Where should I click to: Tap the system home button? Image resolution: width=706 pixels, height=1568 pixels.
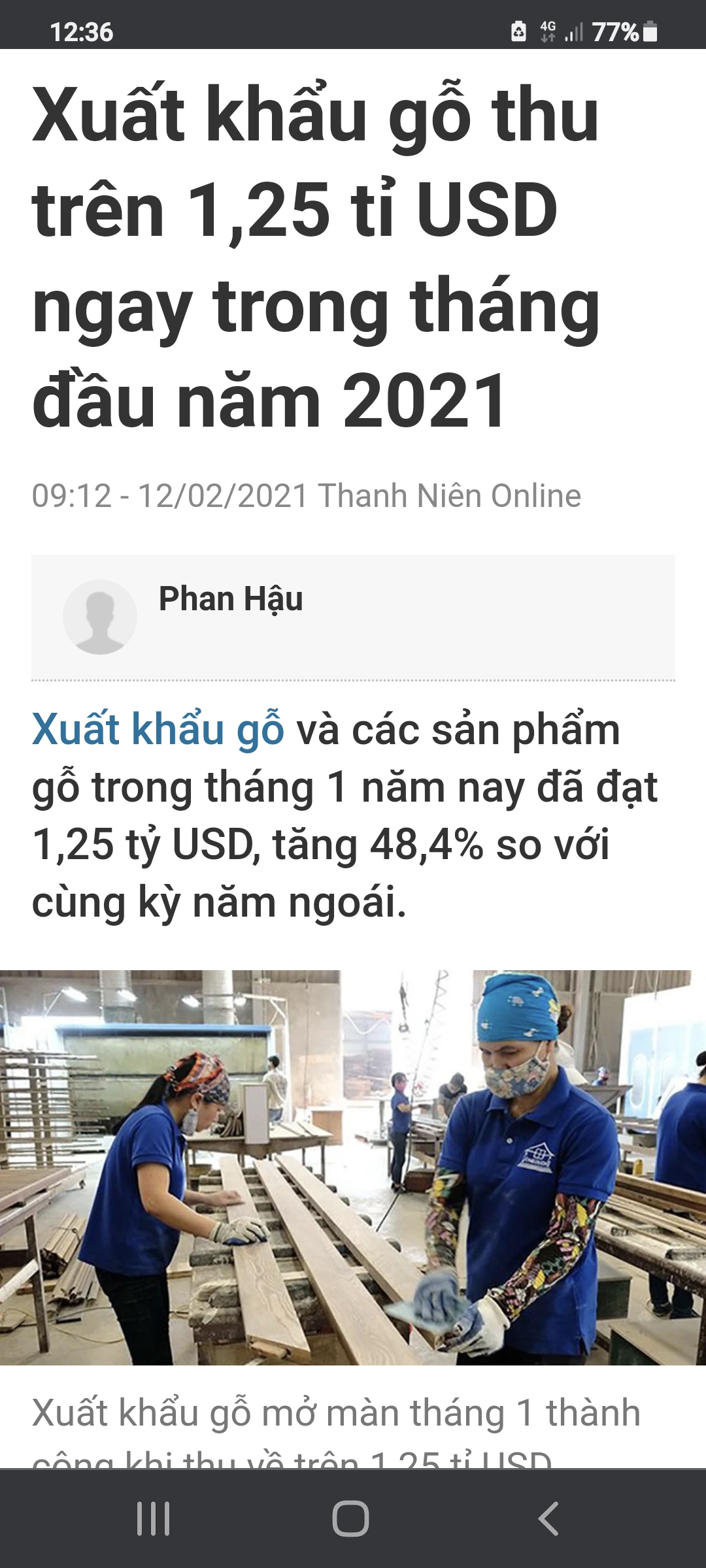pos(351,1518)
